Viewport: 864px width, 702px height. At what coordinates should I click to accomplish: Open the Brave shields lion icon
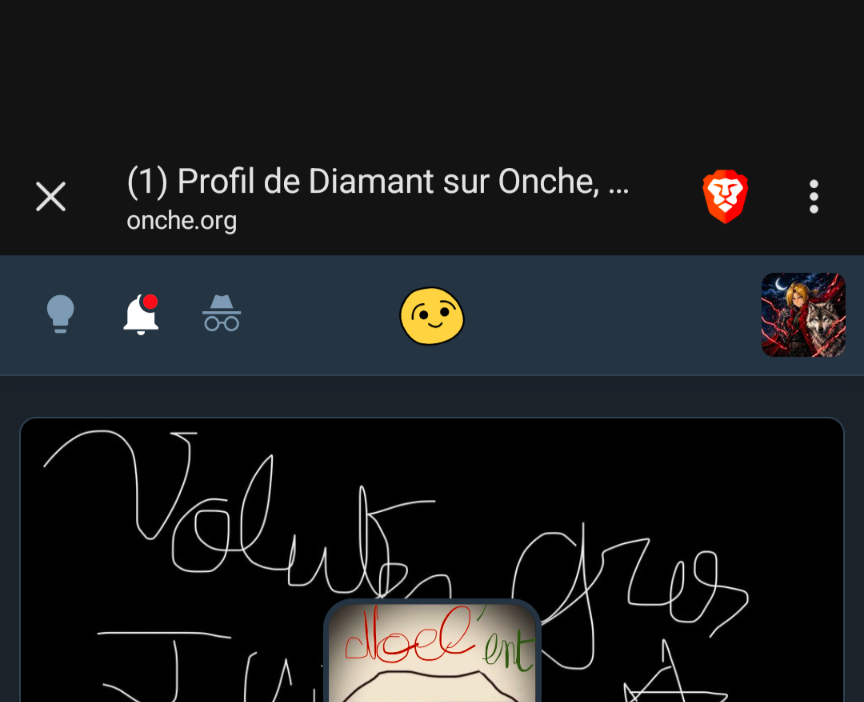click(x=725, y=196)
